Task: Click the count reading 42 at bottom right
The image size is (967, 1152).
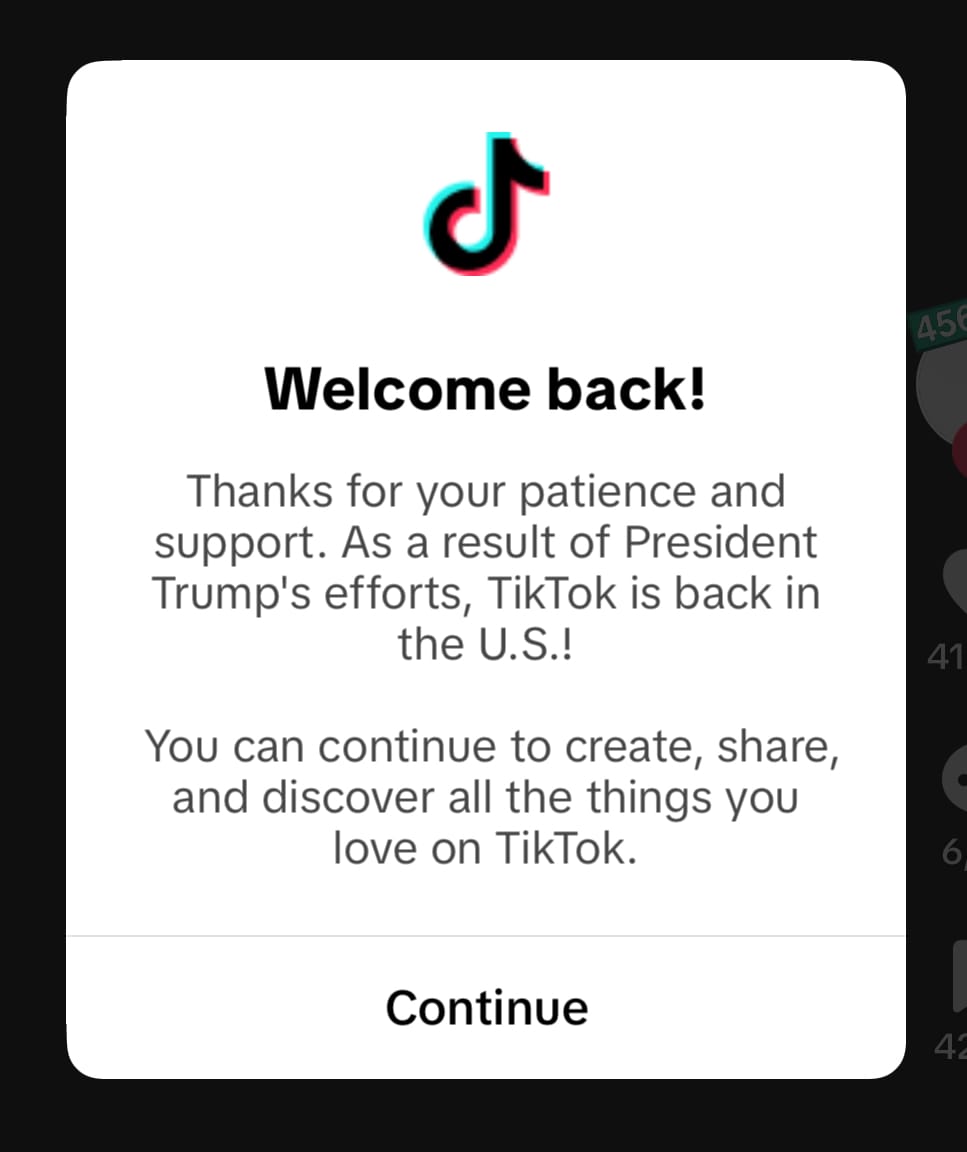Action: (949, 1046)
